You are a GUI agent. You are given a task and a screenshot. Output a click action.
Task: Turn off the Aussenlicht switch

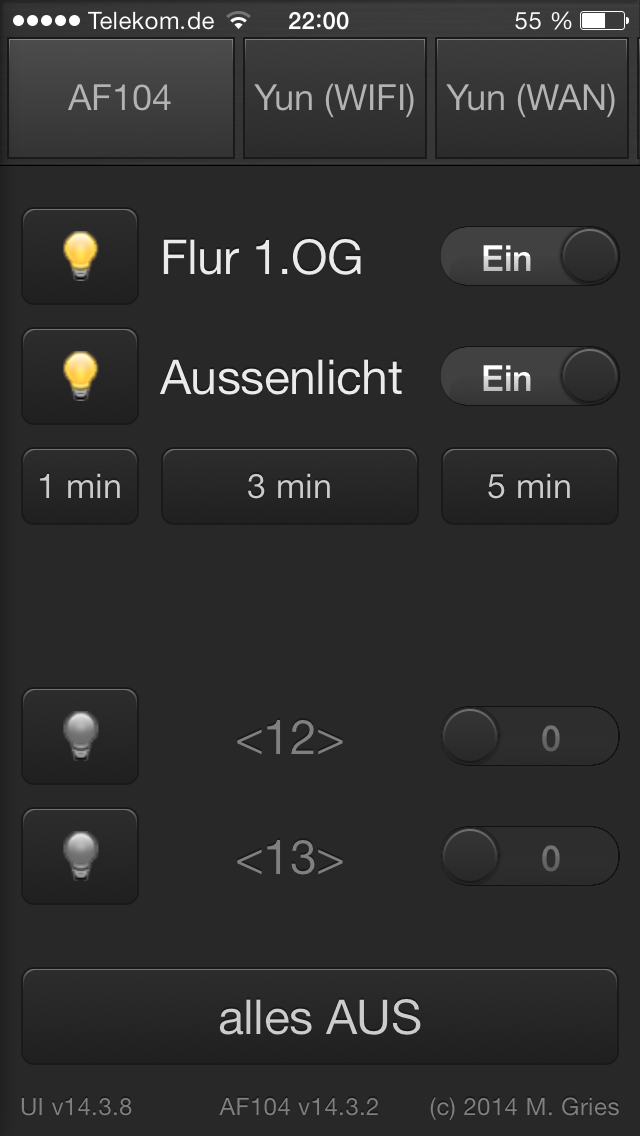pyautogui.click(x=530, y=378)
